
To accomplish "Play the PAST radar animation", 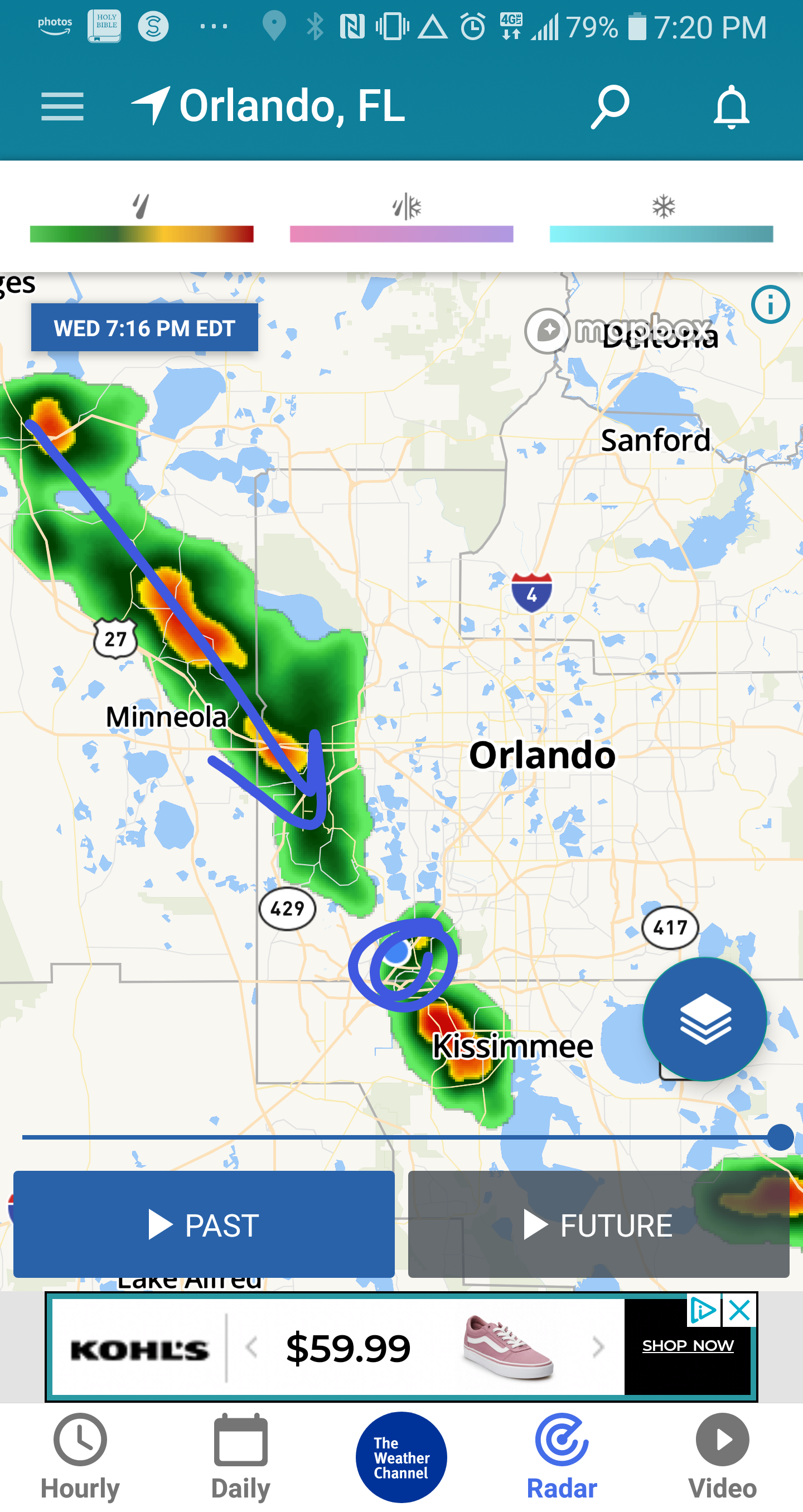I will (x=204, y=1224).
